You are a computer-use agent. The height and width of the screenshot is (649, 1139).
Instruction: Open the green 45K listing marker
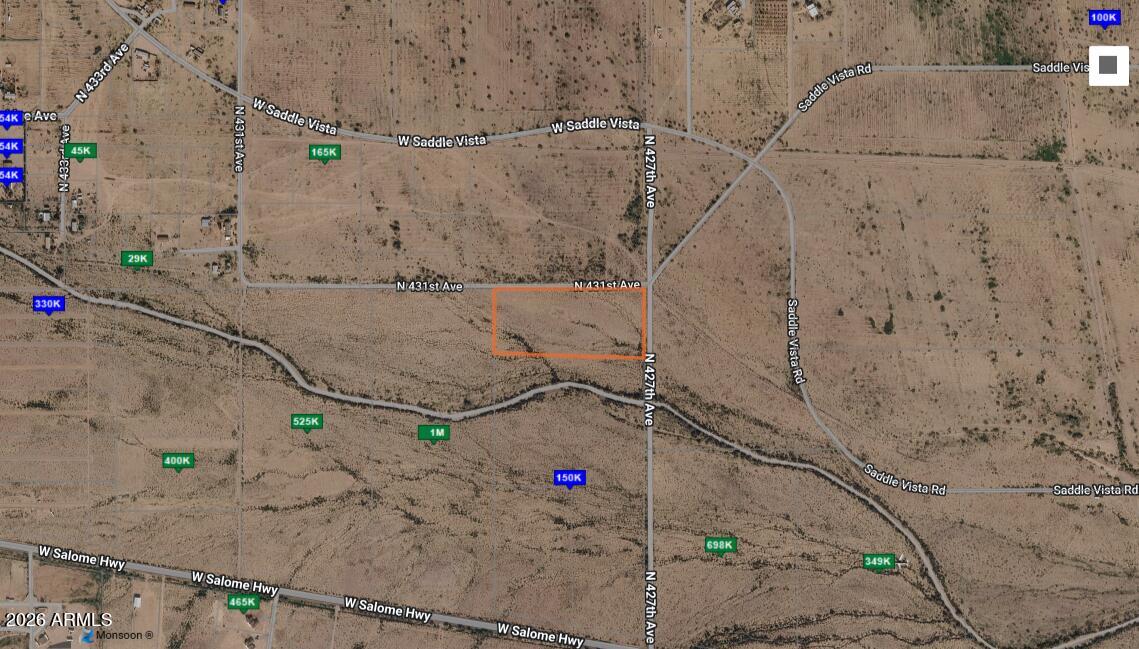tap(81, 151)
